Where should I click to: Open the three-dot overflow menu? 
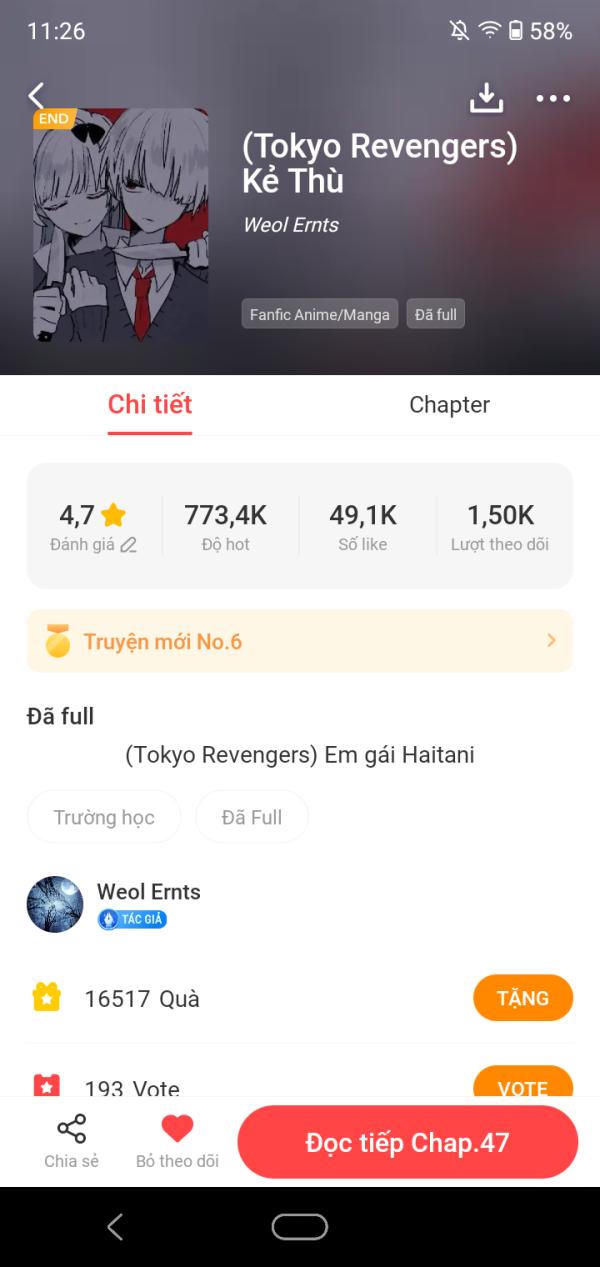click(552, 98)
